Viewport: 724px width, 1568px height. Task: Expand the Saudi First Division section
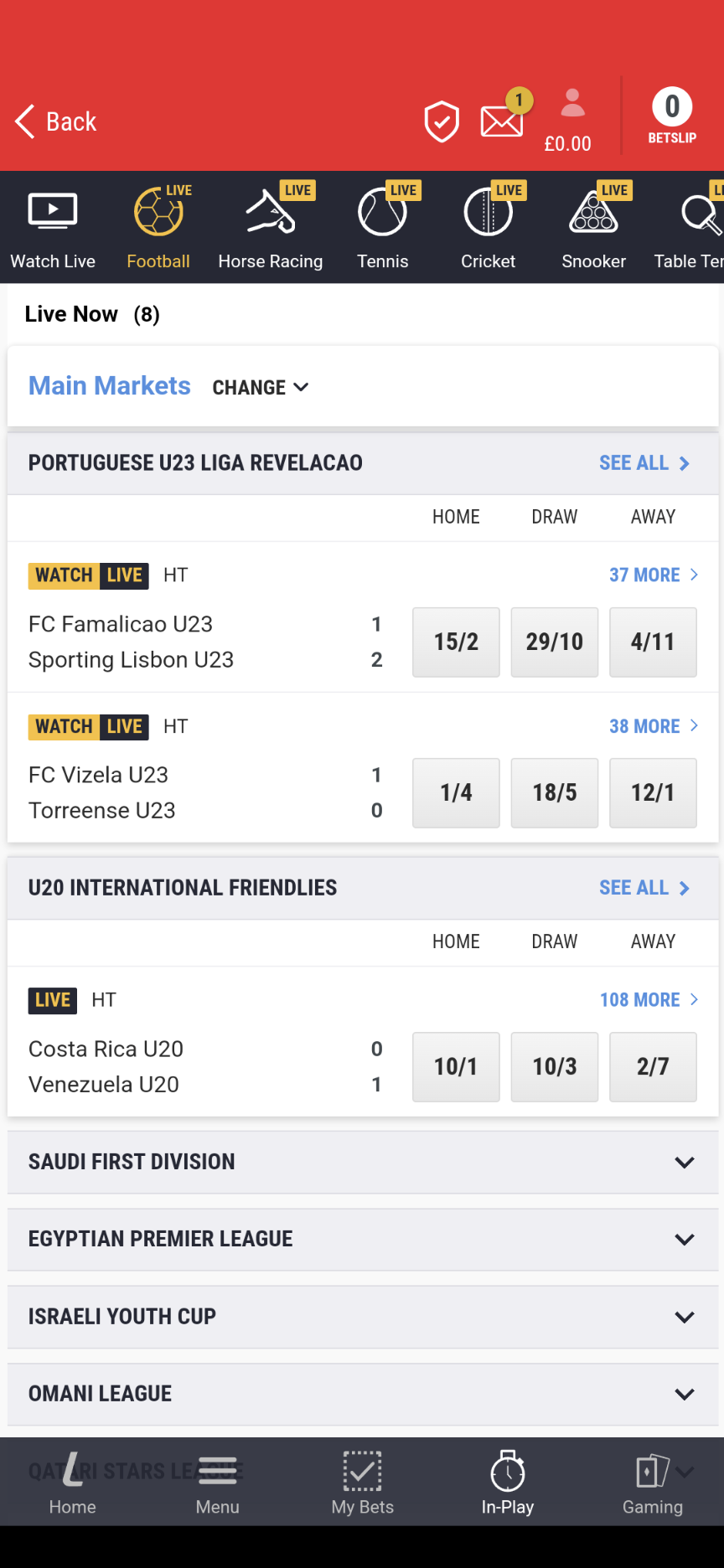tap(362, 1162)
